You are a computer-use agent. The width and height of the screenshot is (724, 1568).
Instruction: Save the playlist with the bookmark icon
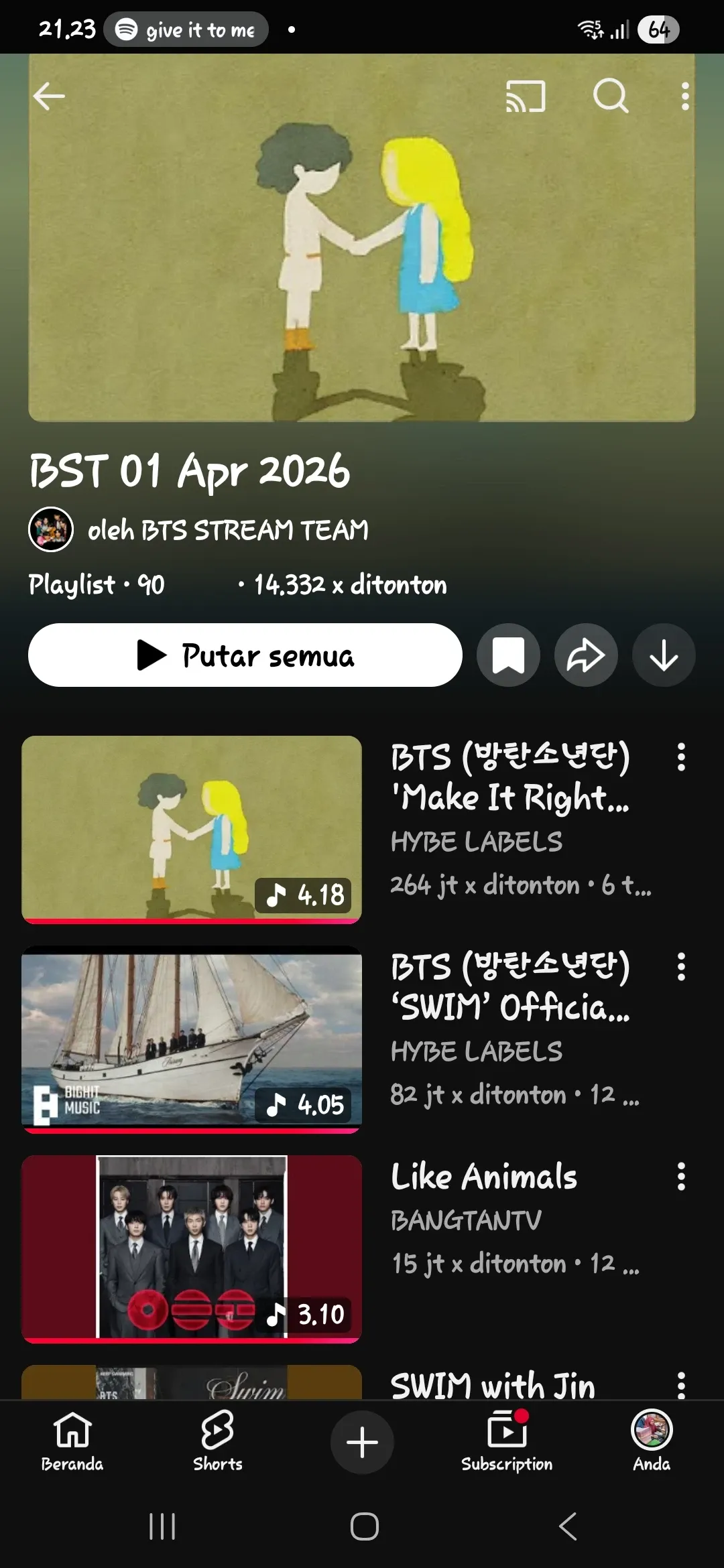click(x=508, y=655)
